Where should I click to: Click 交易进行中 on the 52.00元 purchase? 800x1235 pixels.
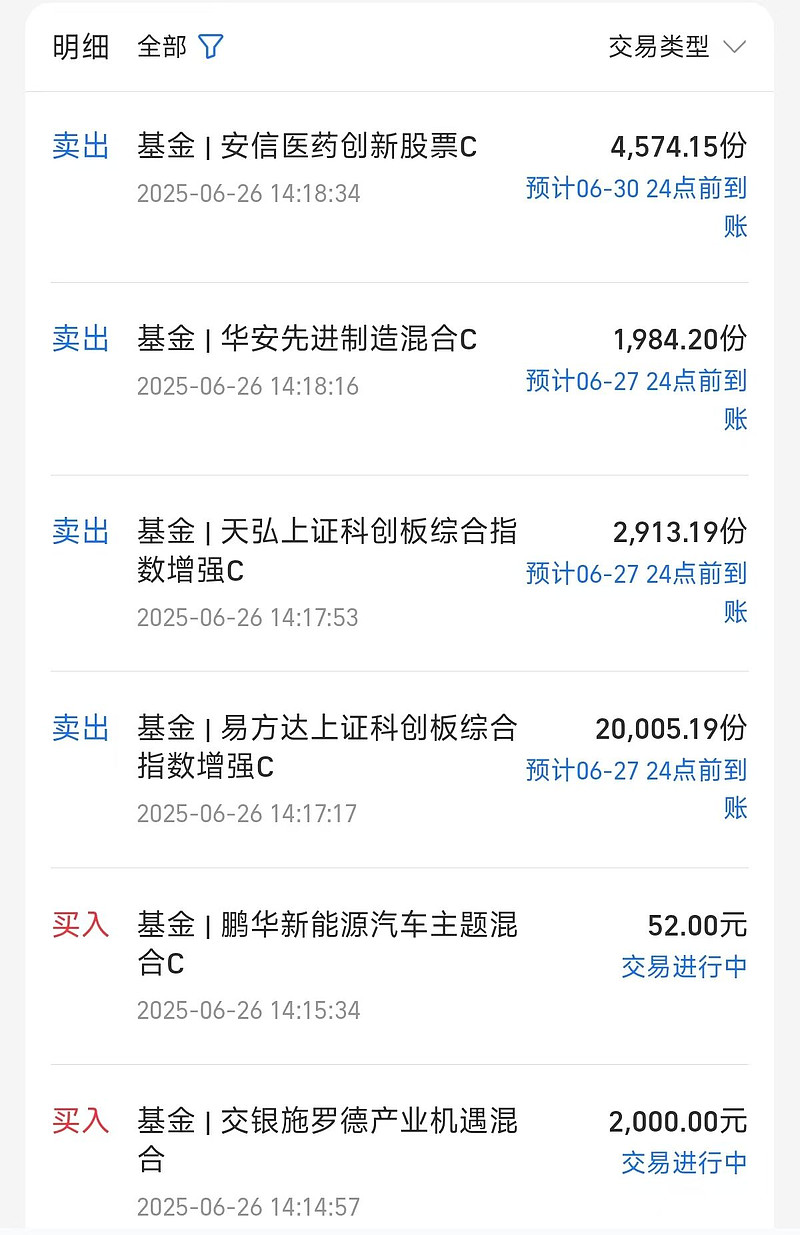pos(684,967)
